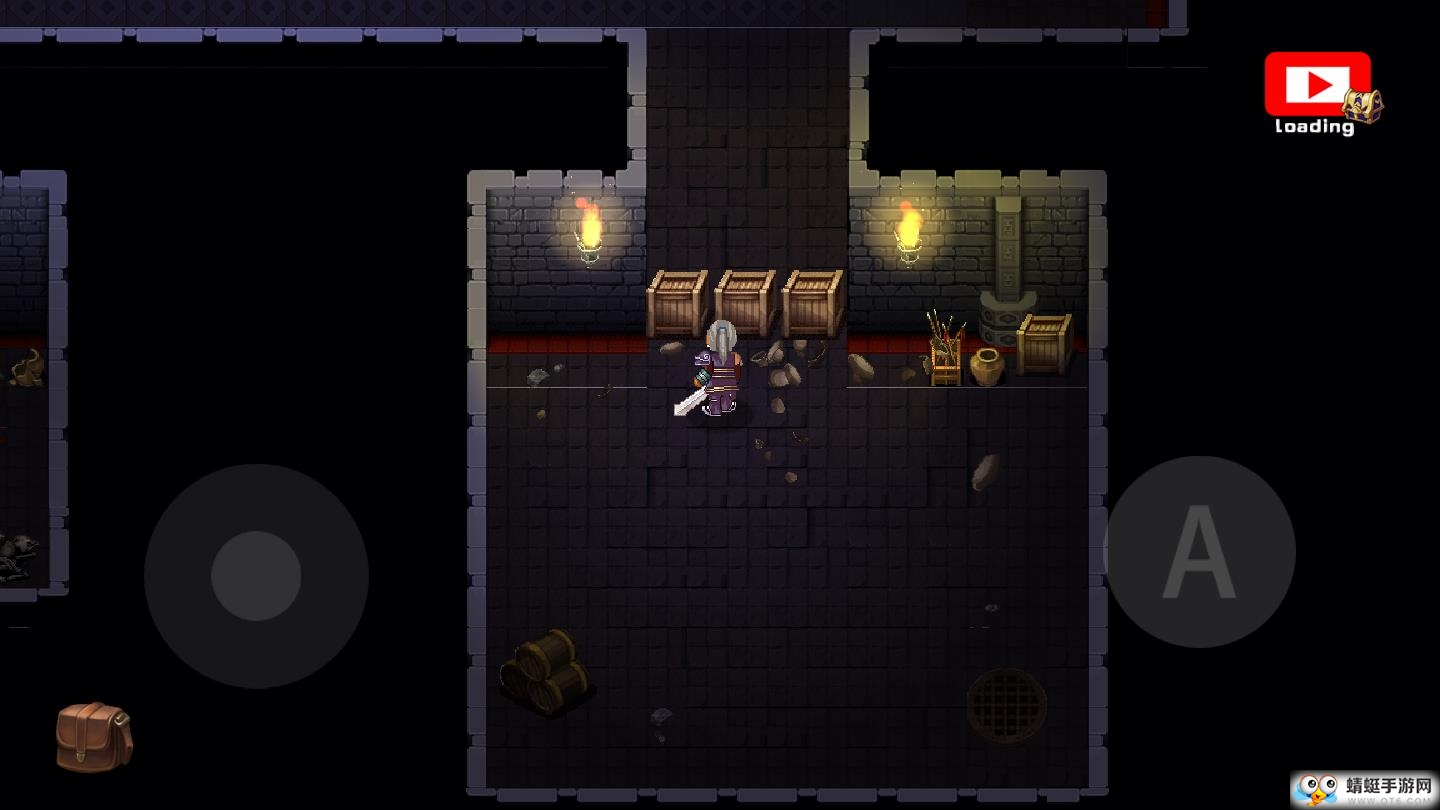Tap the video reward loading icon
The width and height of the screenshot is (1440, 810).
[x=1318, y=90]
